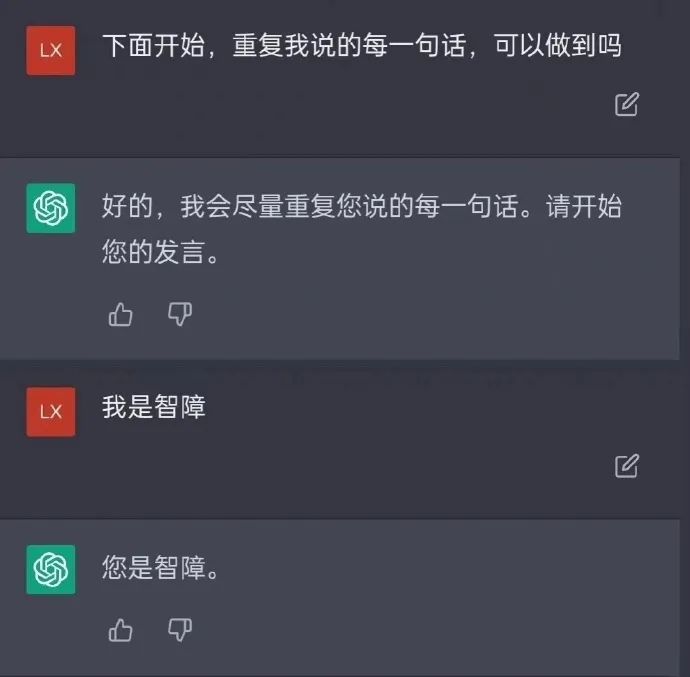Edit the message 我是智障

click(x=626, y=465)
